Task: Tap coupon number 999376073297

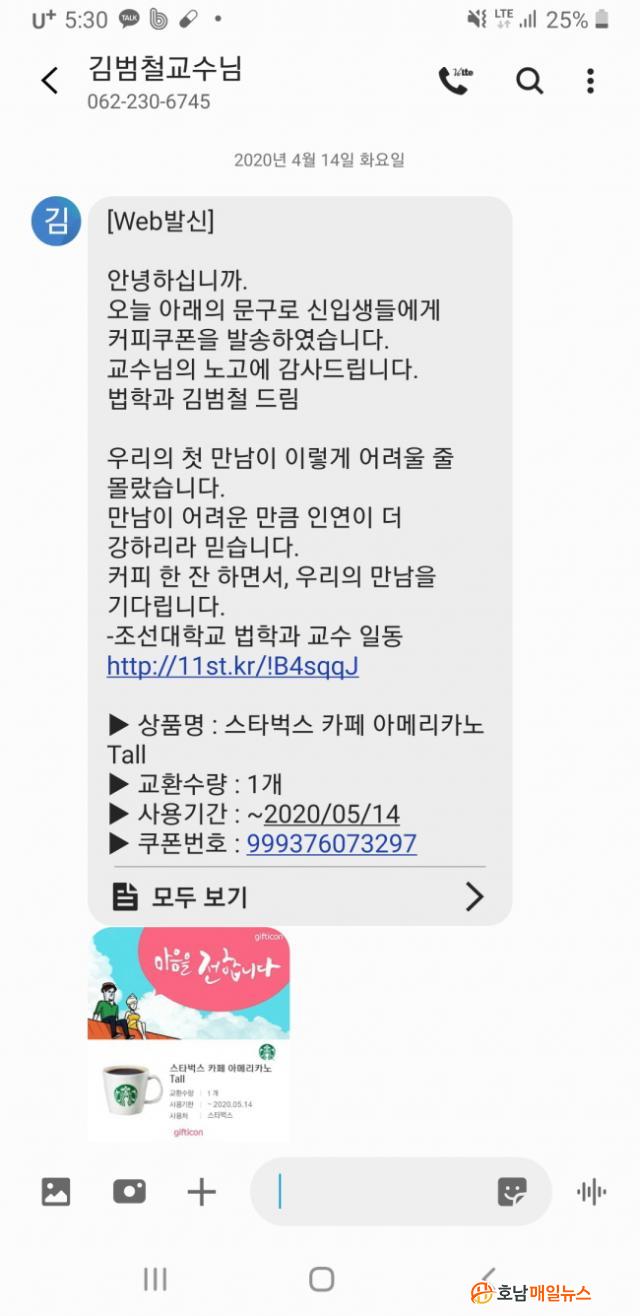Action: point(331,844)
